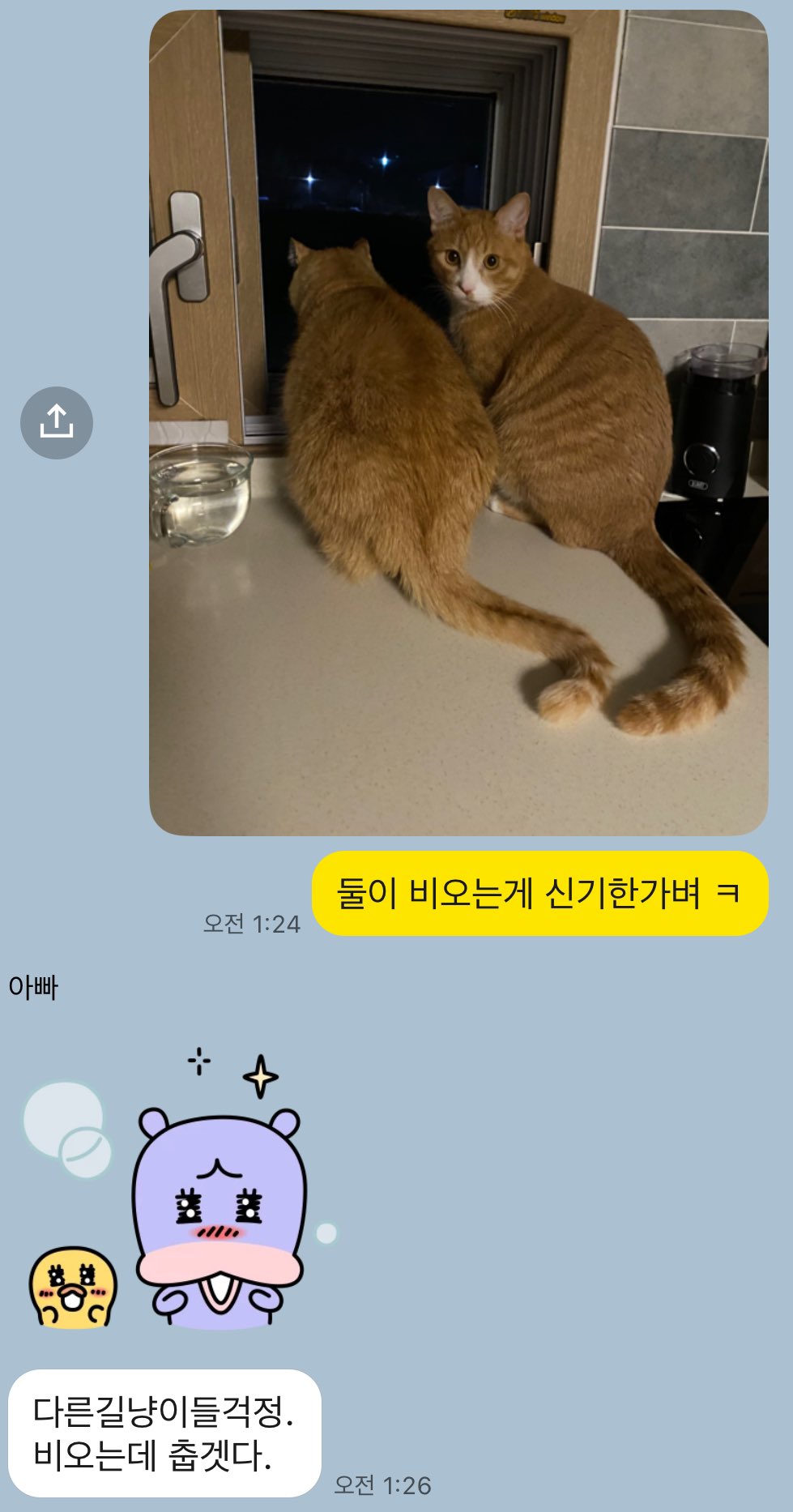Open 아빠's profile by tapping his name
The width and height of the screenshot is (793, 1512).
32,985
